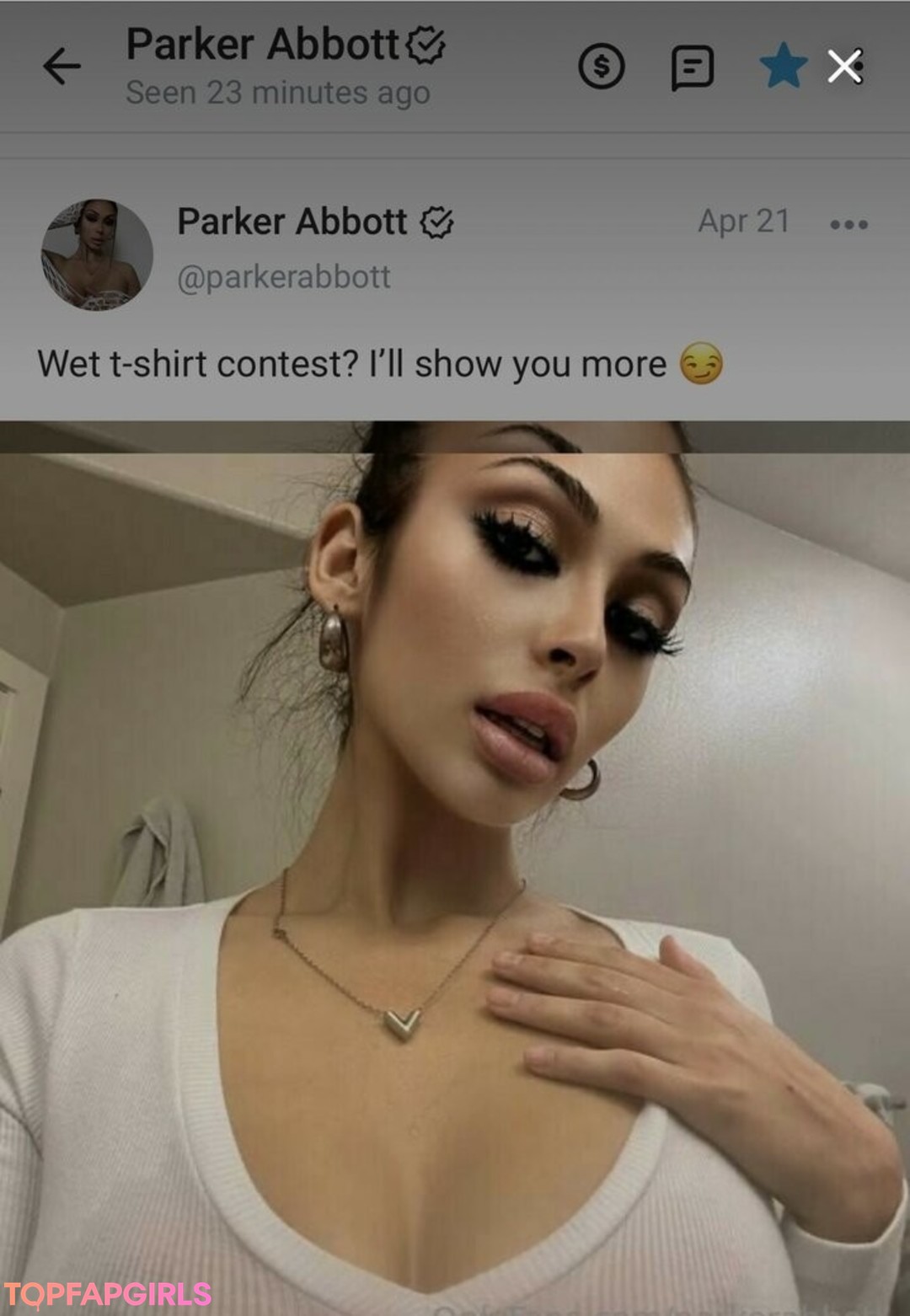Send a tip with the dollar icon
910x1316 pixels.
tap(601, 67)
